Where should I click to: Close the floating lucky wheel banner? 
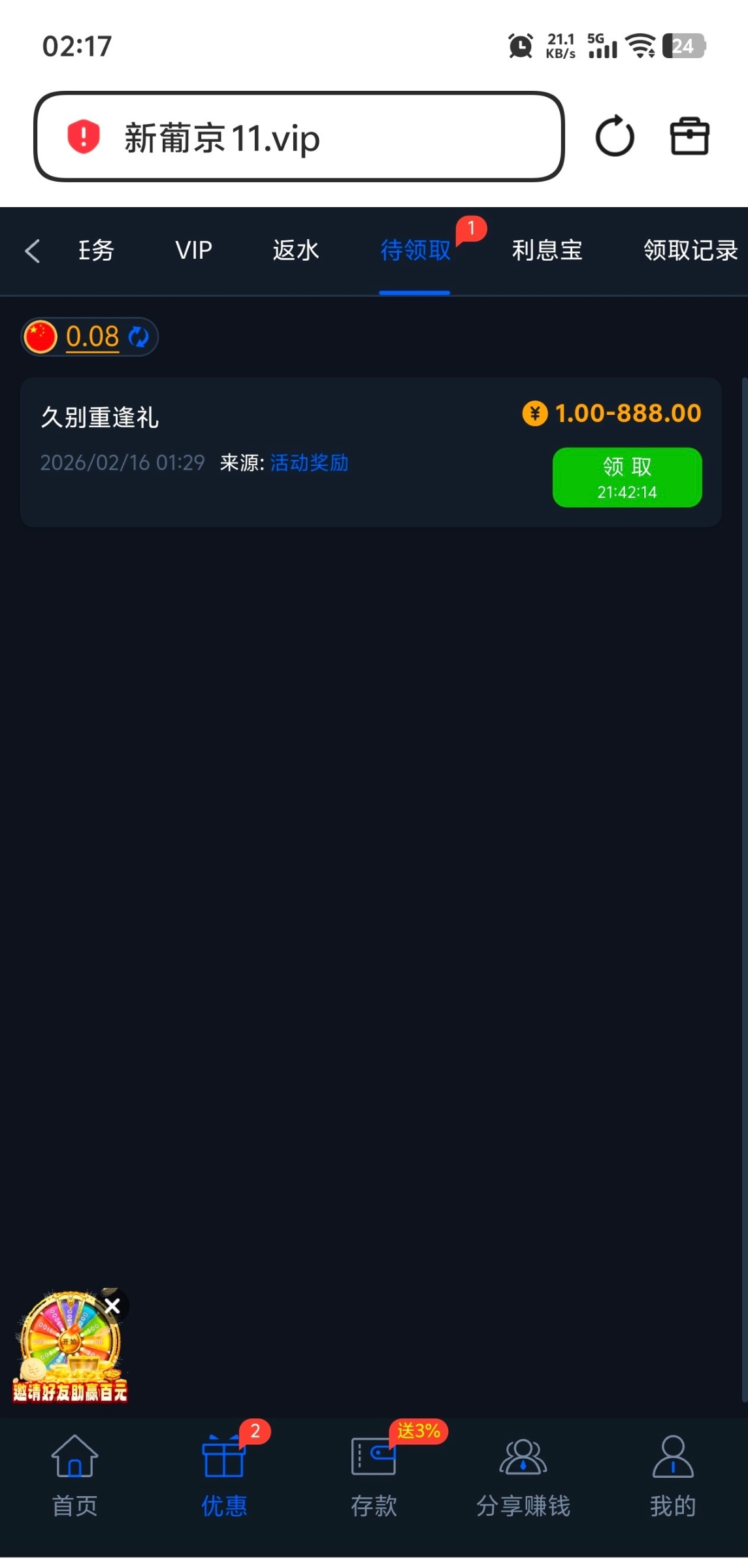[112, 1306]
